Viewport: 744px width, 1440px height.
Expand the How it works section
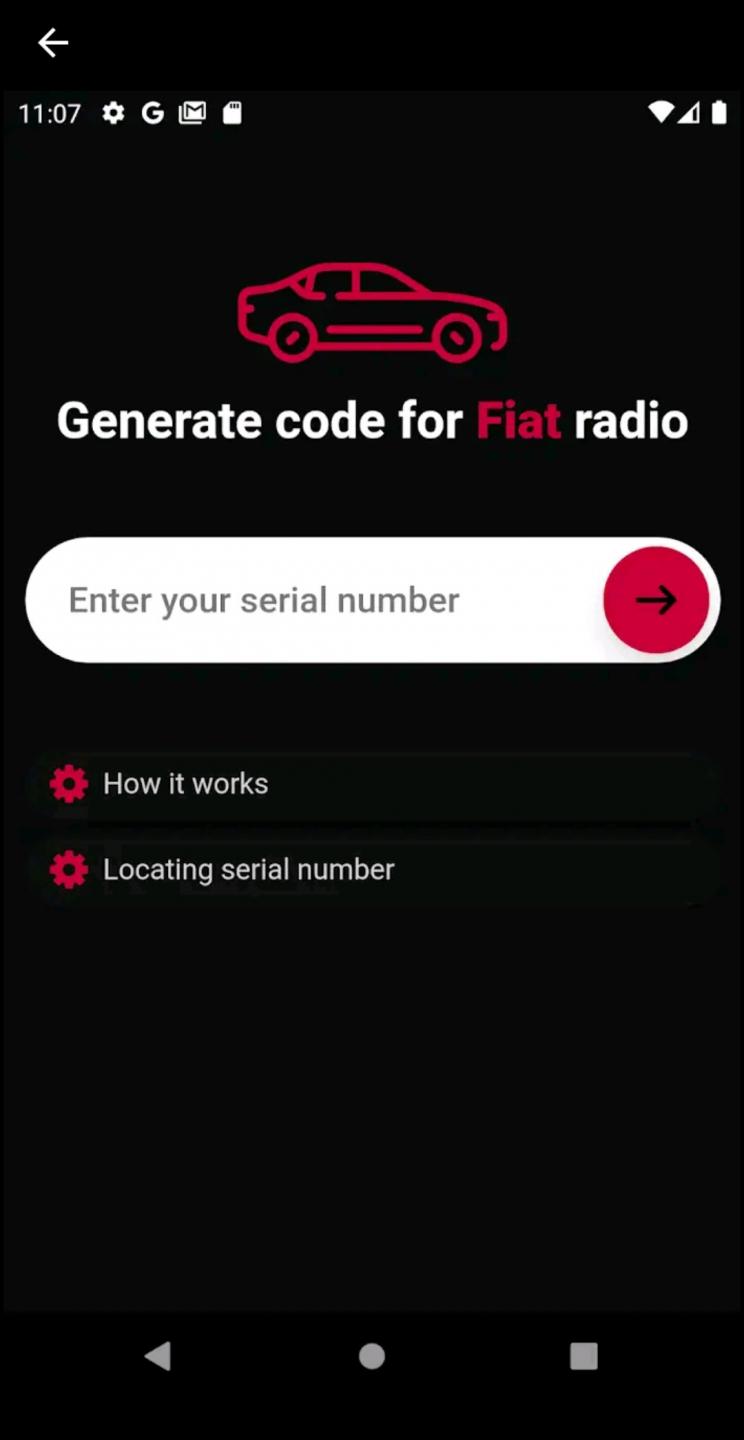[x=372, y=784]
